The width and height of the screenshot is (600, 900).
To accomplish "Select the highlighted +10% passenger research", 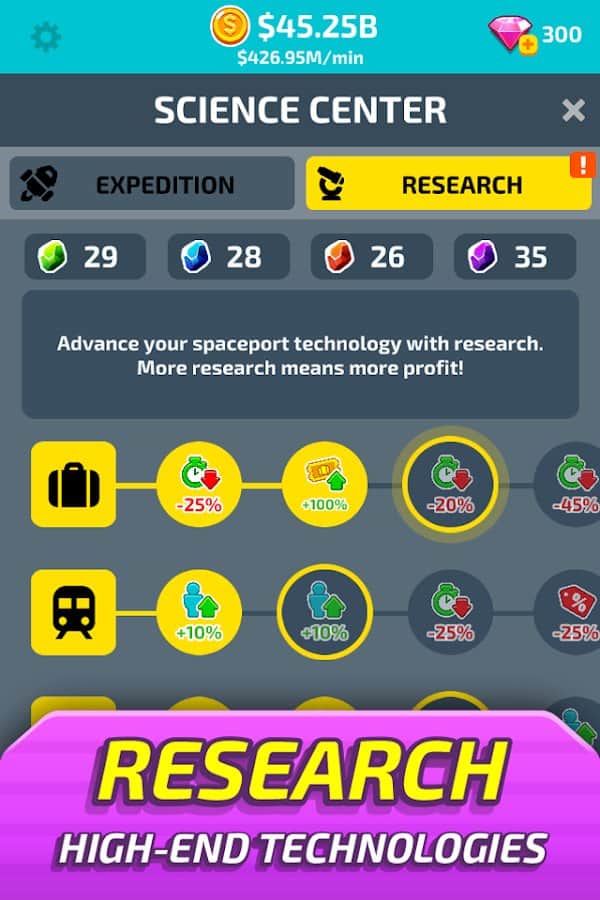I will pyautogui.click(x=324, y=612).
